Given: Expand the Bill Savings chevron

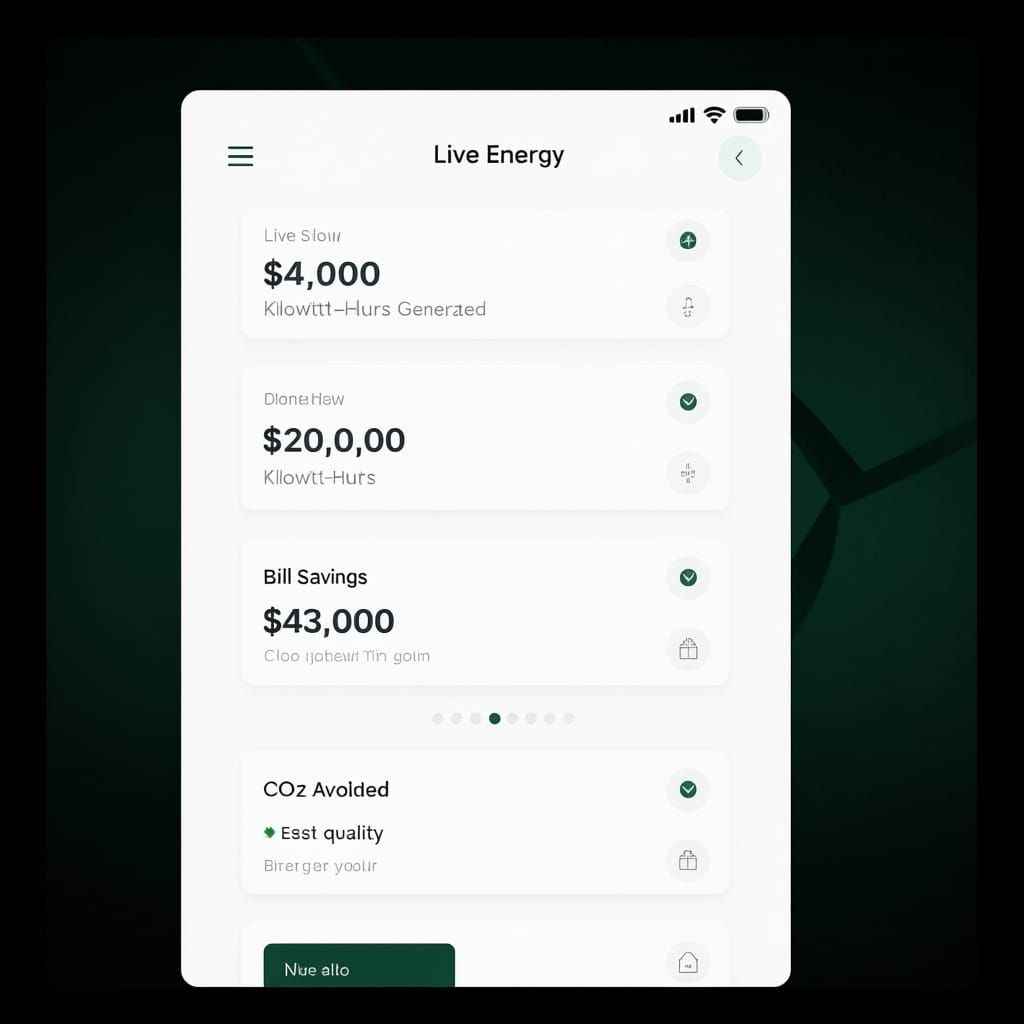Looking at the screenshot, I should point(688,577).
